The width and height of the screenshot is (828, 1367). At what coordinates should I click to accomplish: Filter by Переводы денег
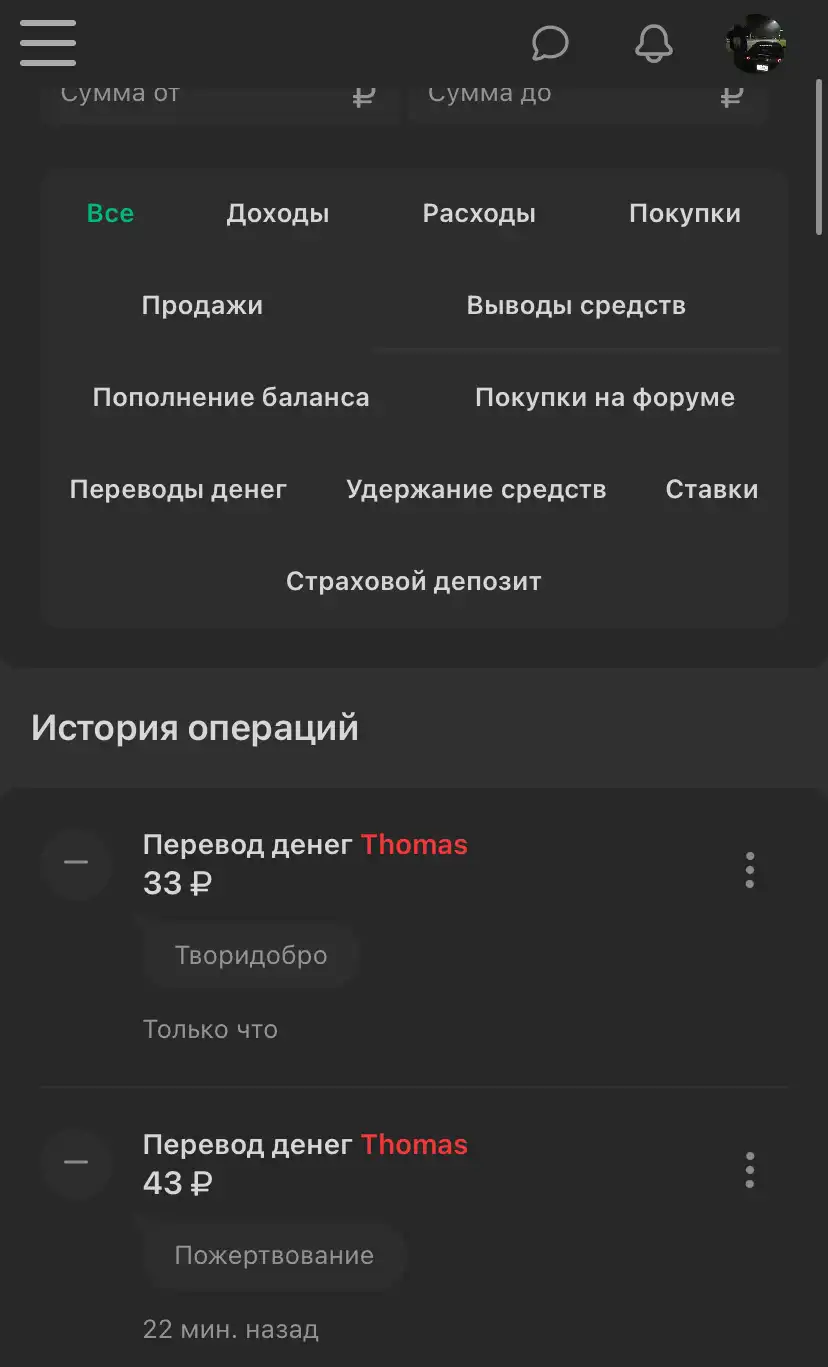178,489
